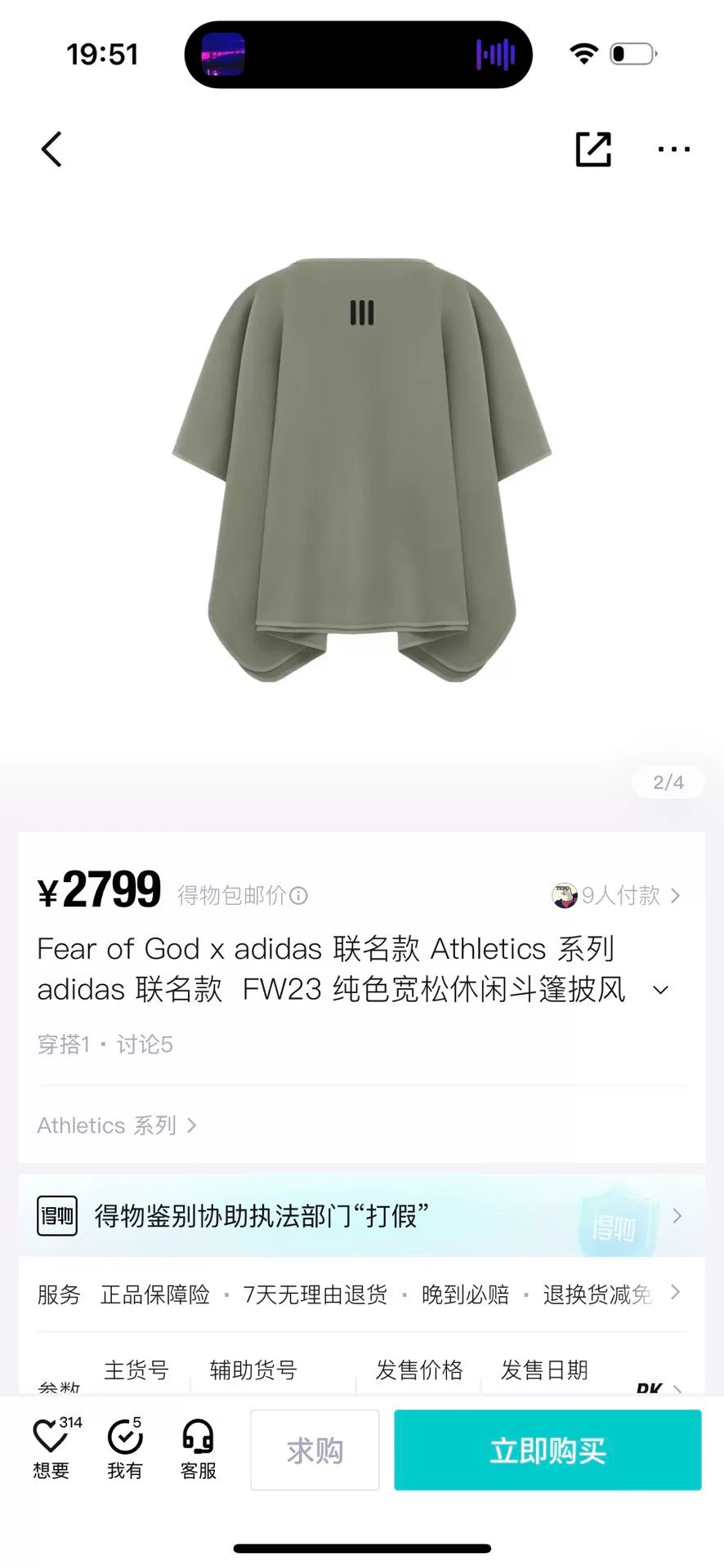The width and height of the screenshot is (724, 1568).
Task: Tap the 求购 bid button
Action: 315,1450
